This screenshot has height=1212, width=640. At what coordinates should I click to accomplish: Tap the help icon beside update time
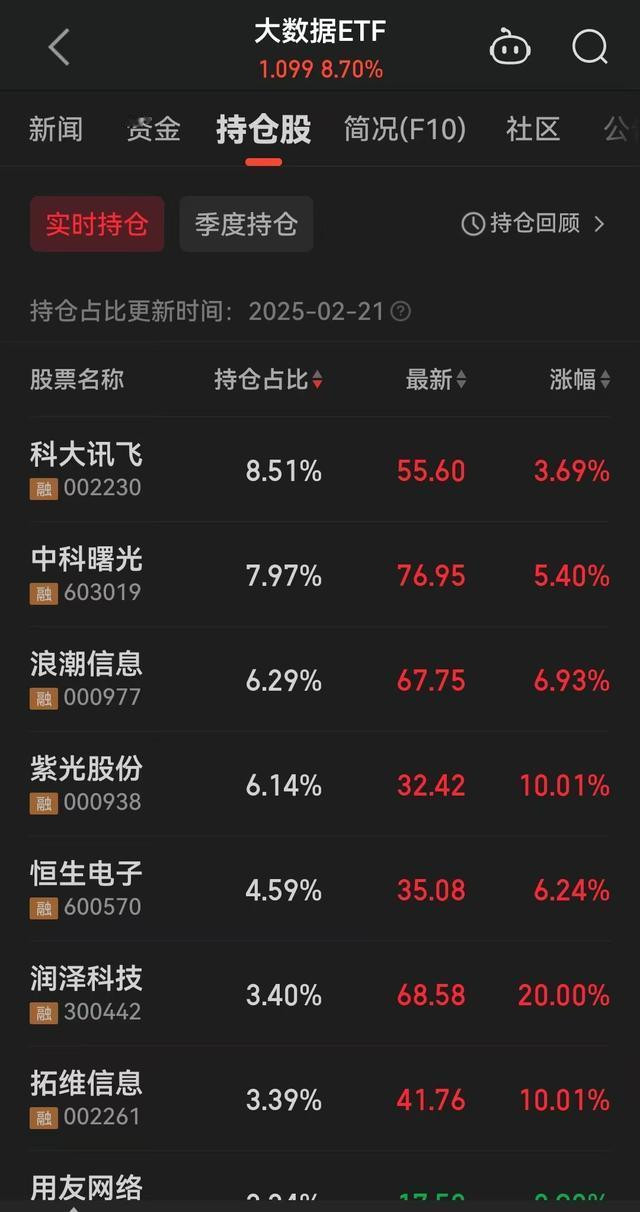click(401, 311)
